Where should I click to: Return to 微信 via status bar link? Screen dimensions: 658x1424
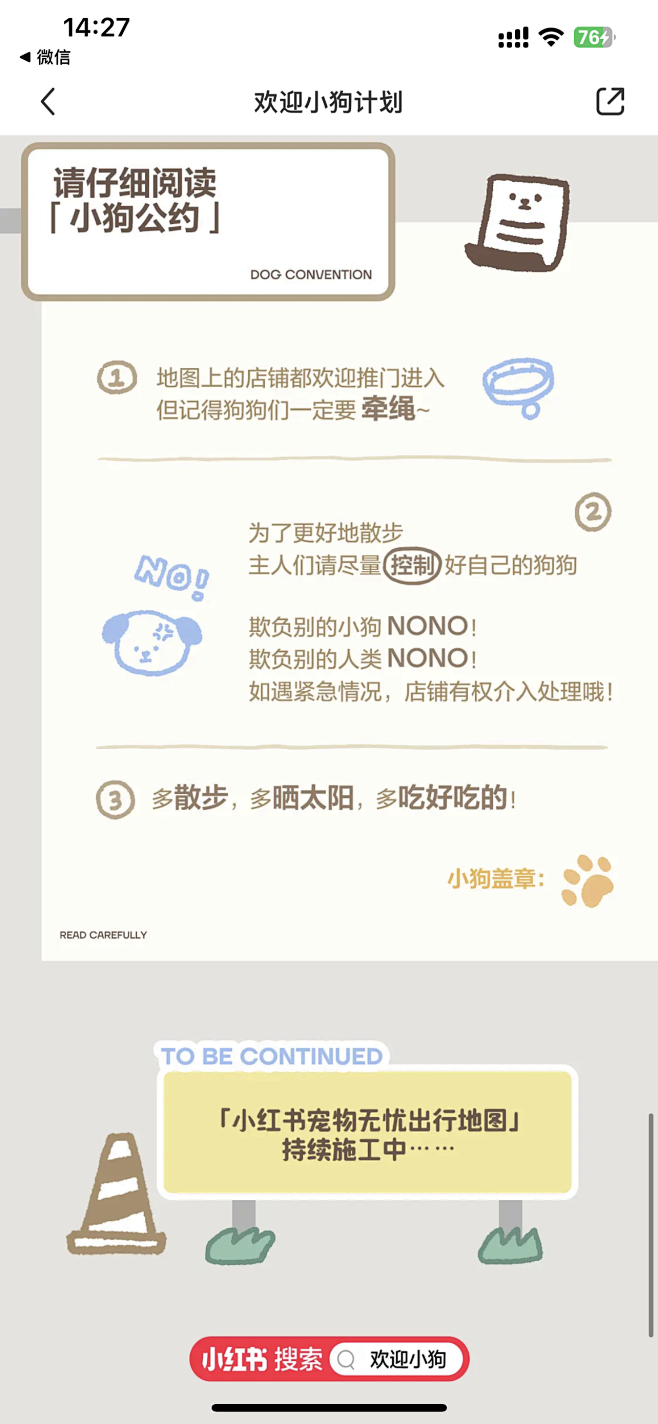45,57
